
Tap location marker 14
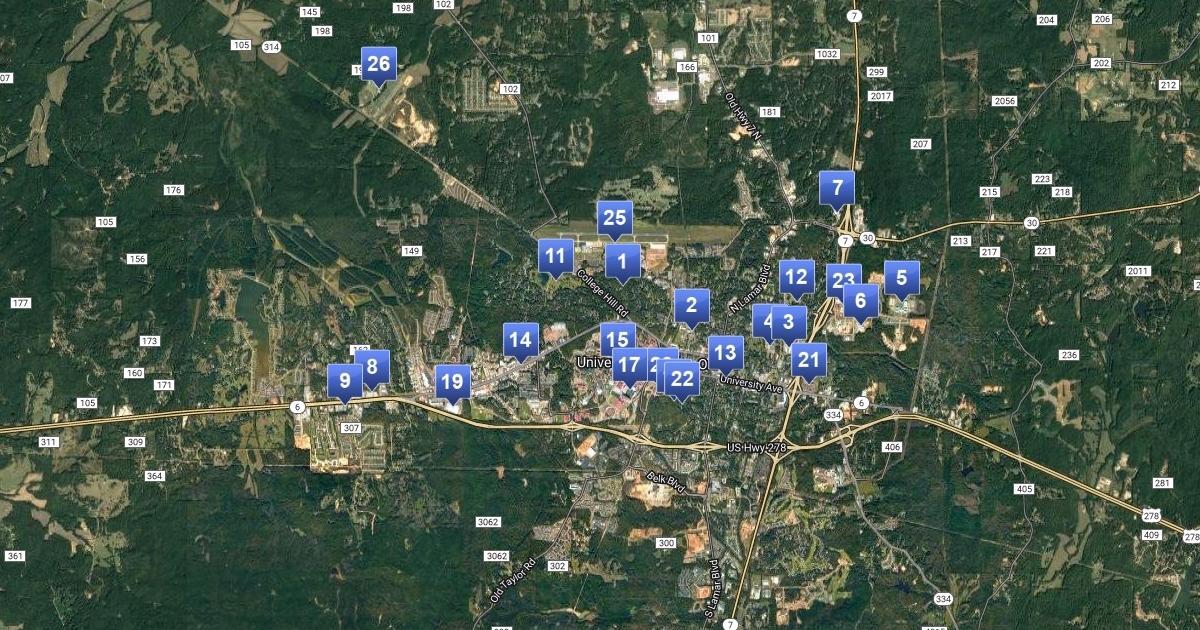click(520, 340)
